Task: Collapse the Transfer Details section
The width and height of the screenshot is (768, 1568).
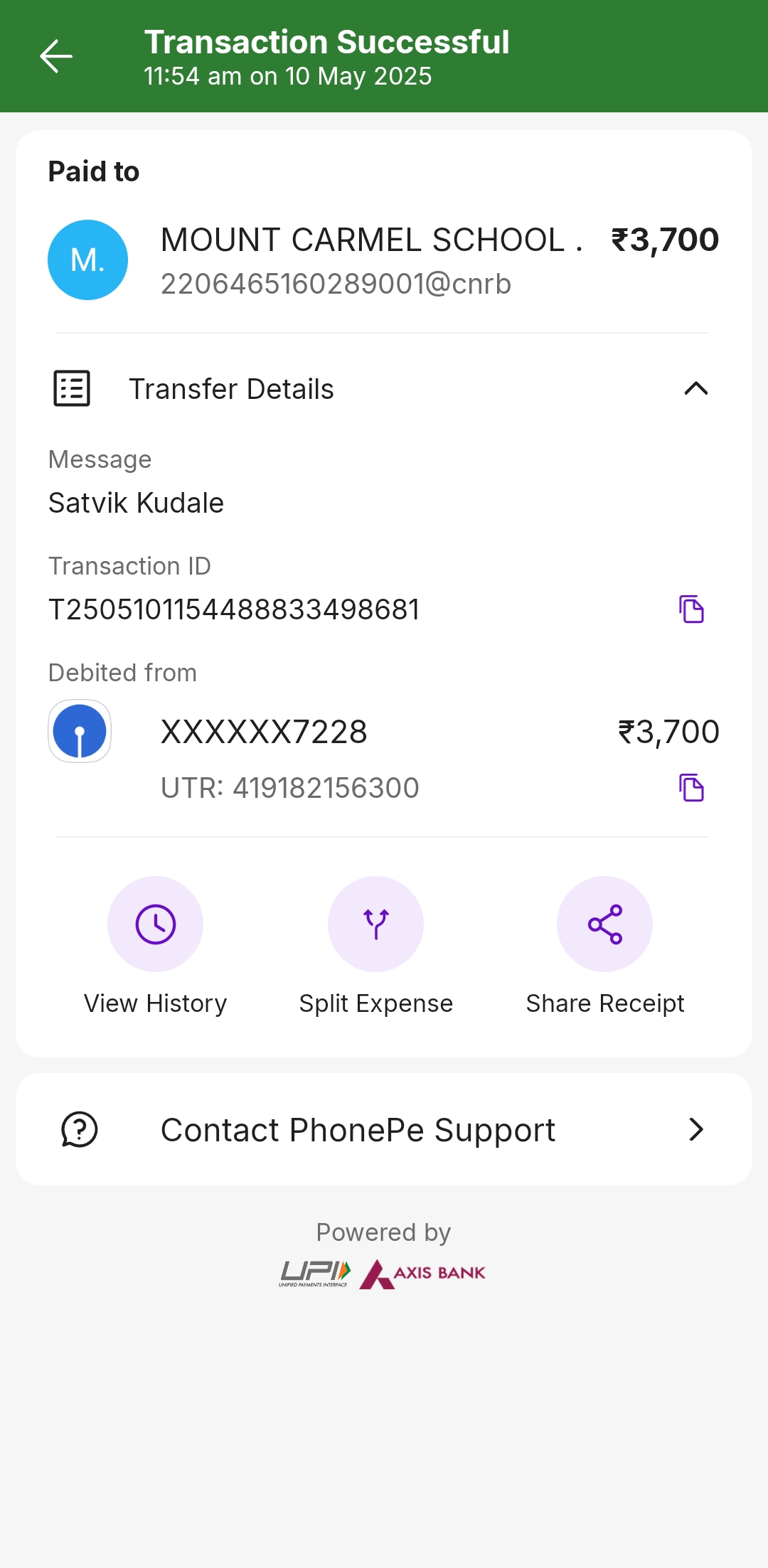Action: point(695,388)
